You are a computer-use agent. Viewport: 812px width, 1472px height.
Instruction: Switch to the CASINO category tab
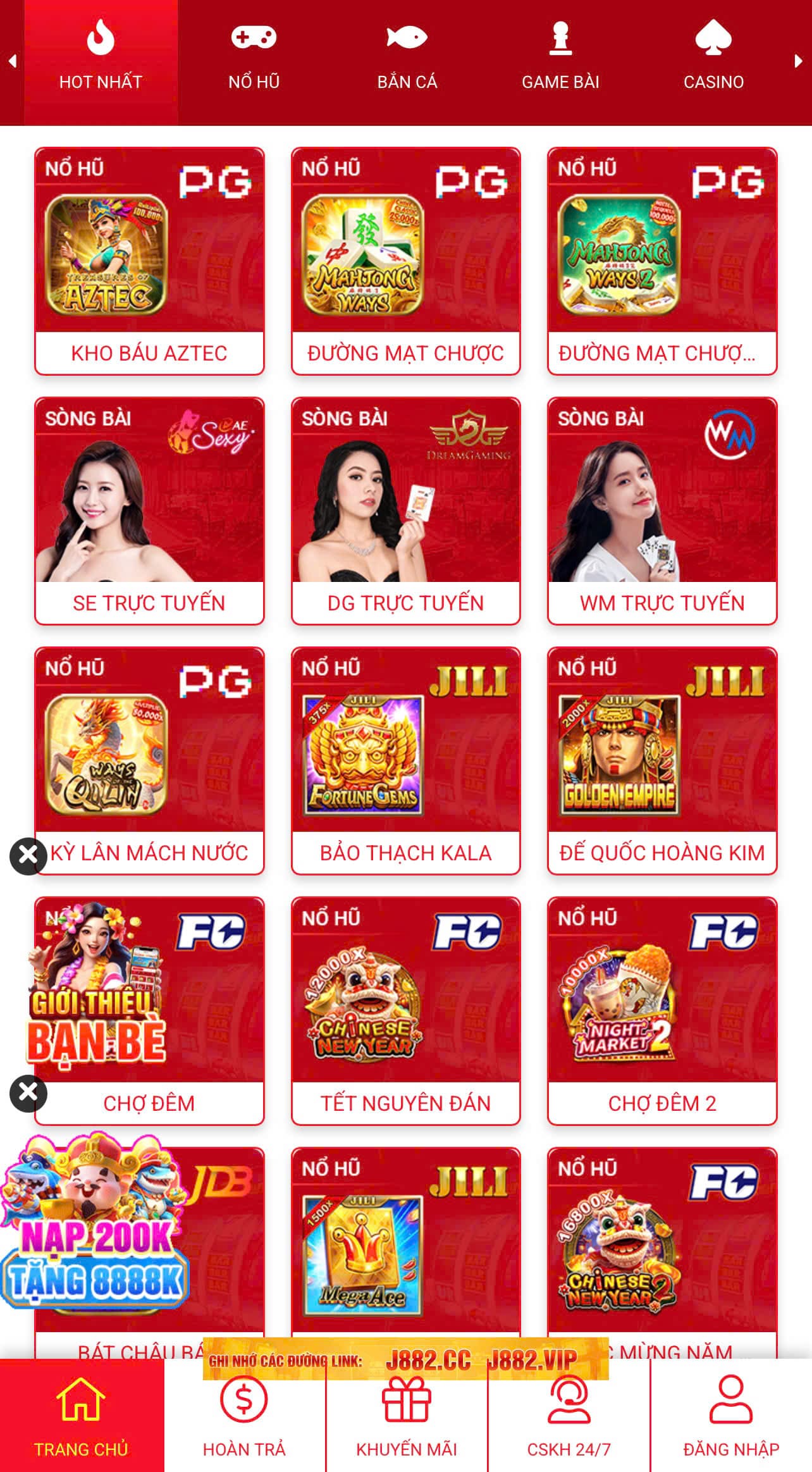click(x=713, y=57)
